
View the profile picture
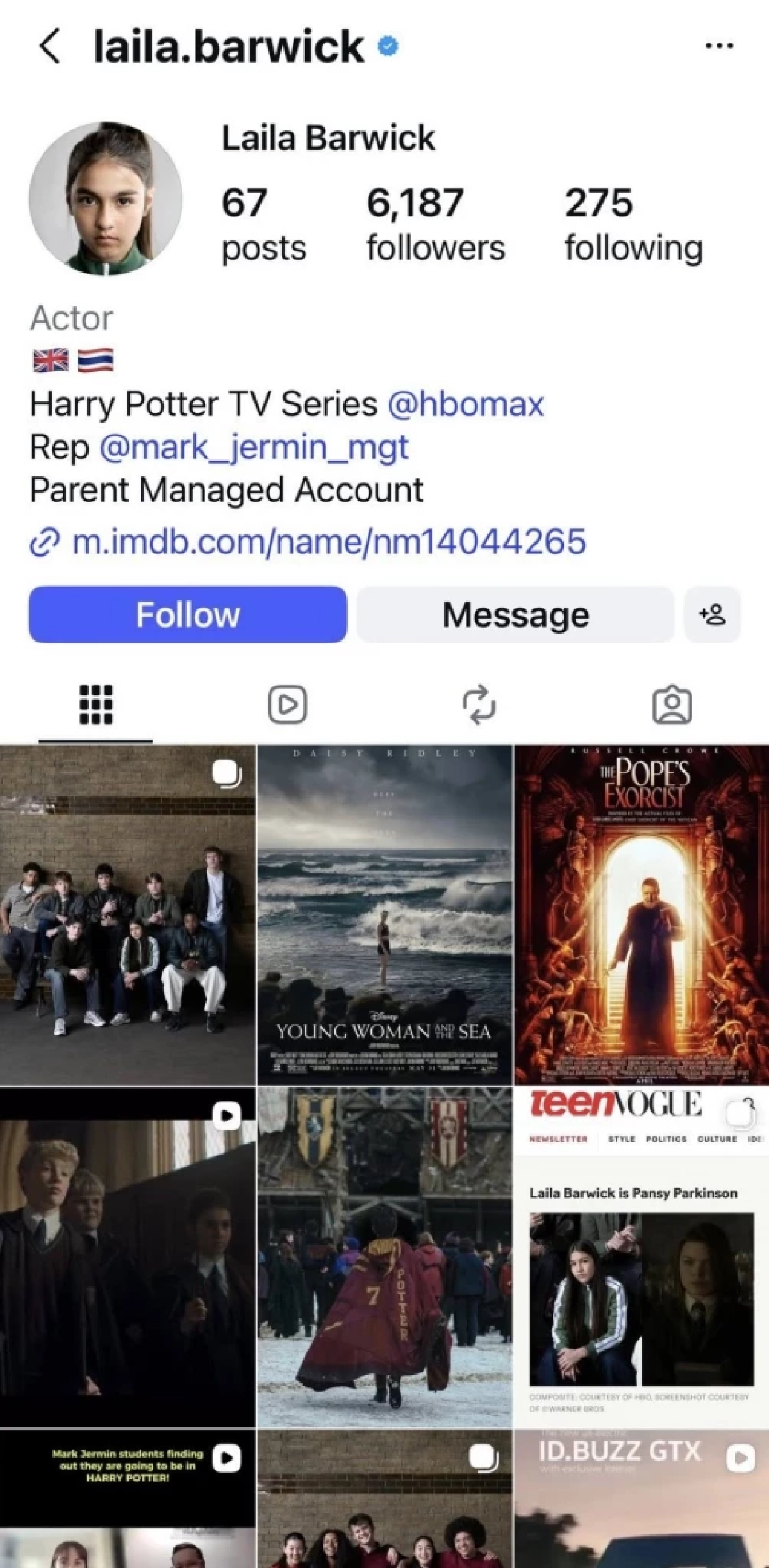(x=106, y=199)
